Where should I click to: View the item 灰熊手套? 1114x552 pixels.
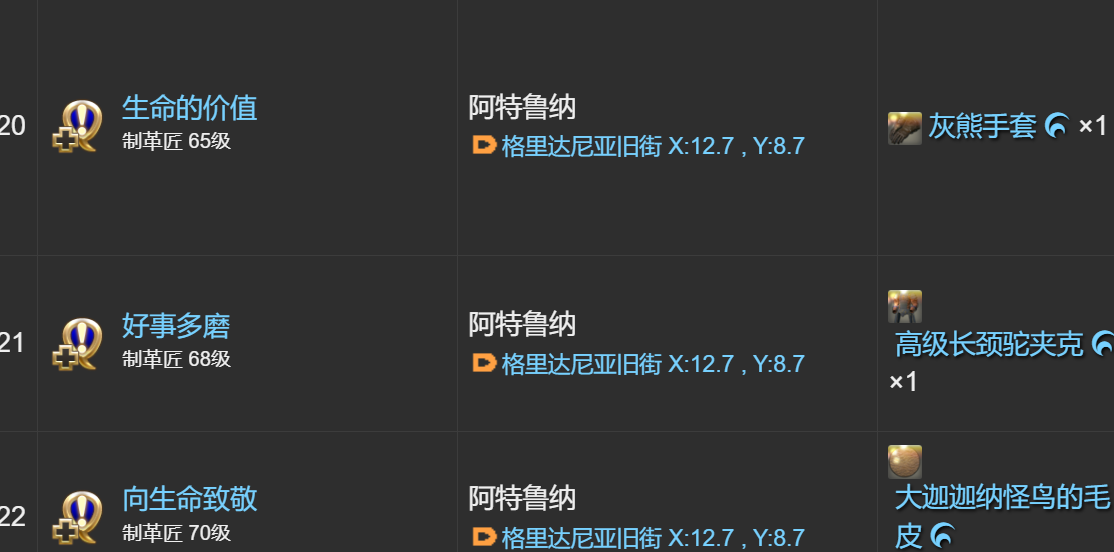[981, 127]
